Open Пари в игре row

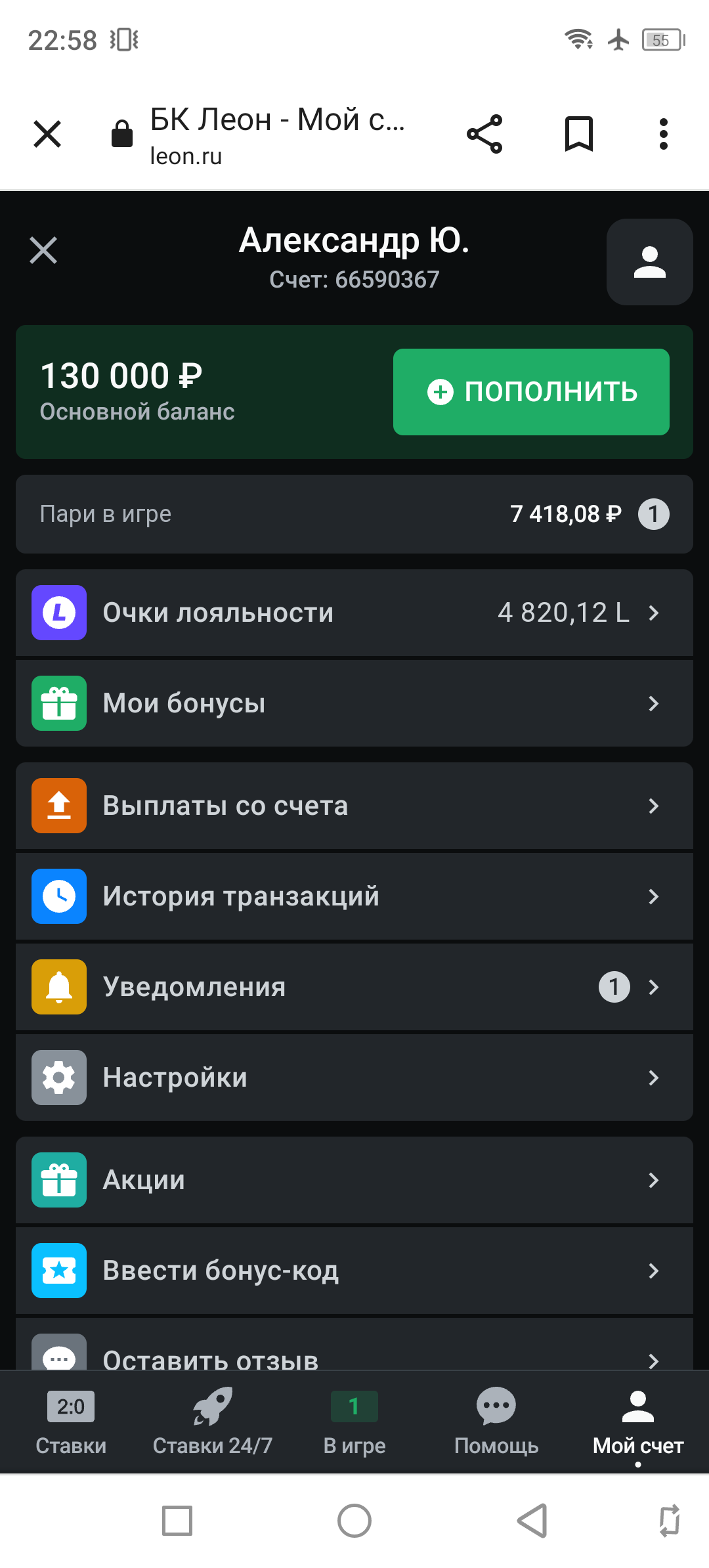pyautogui.click(x=354, y=514)
